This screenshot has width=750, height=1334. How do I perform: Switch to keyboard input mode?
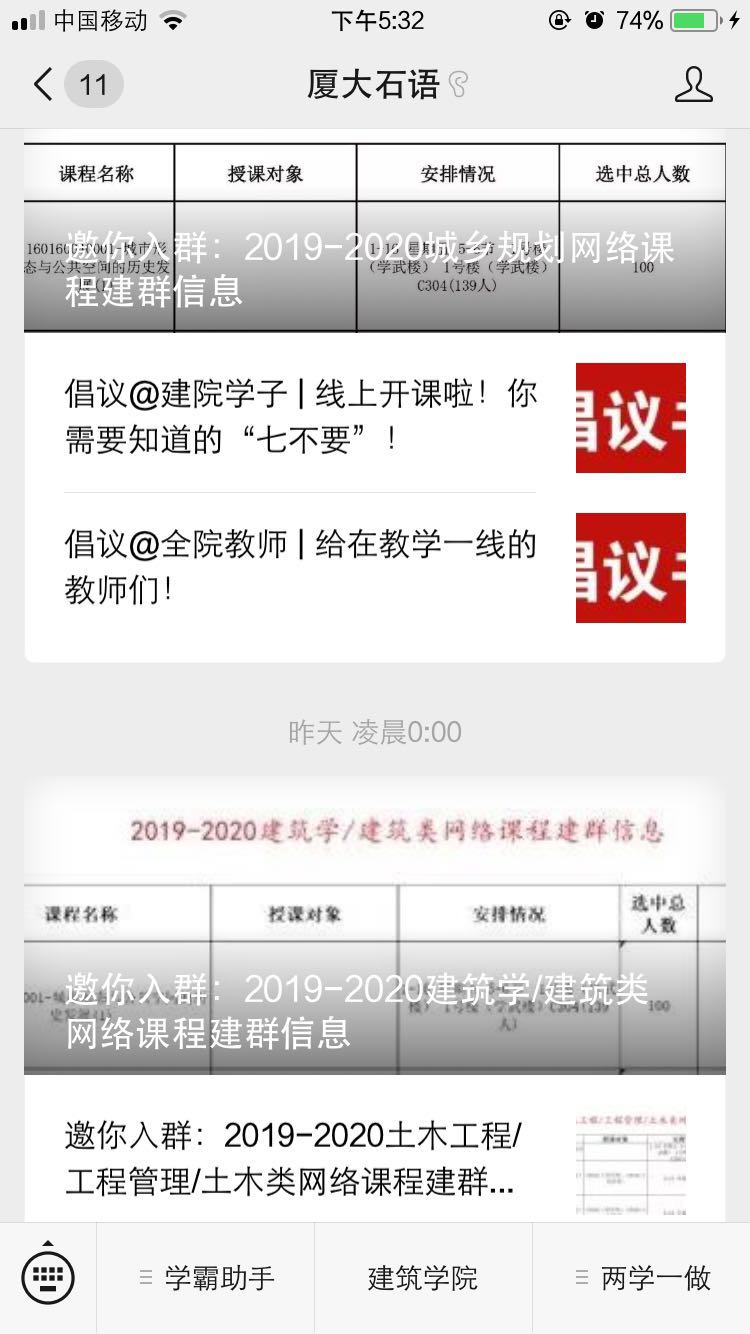point(48,1277)
